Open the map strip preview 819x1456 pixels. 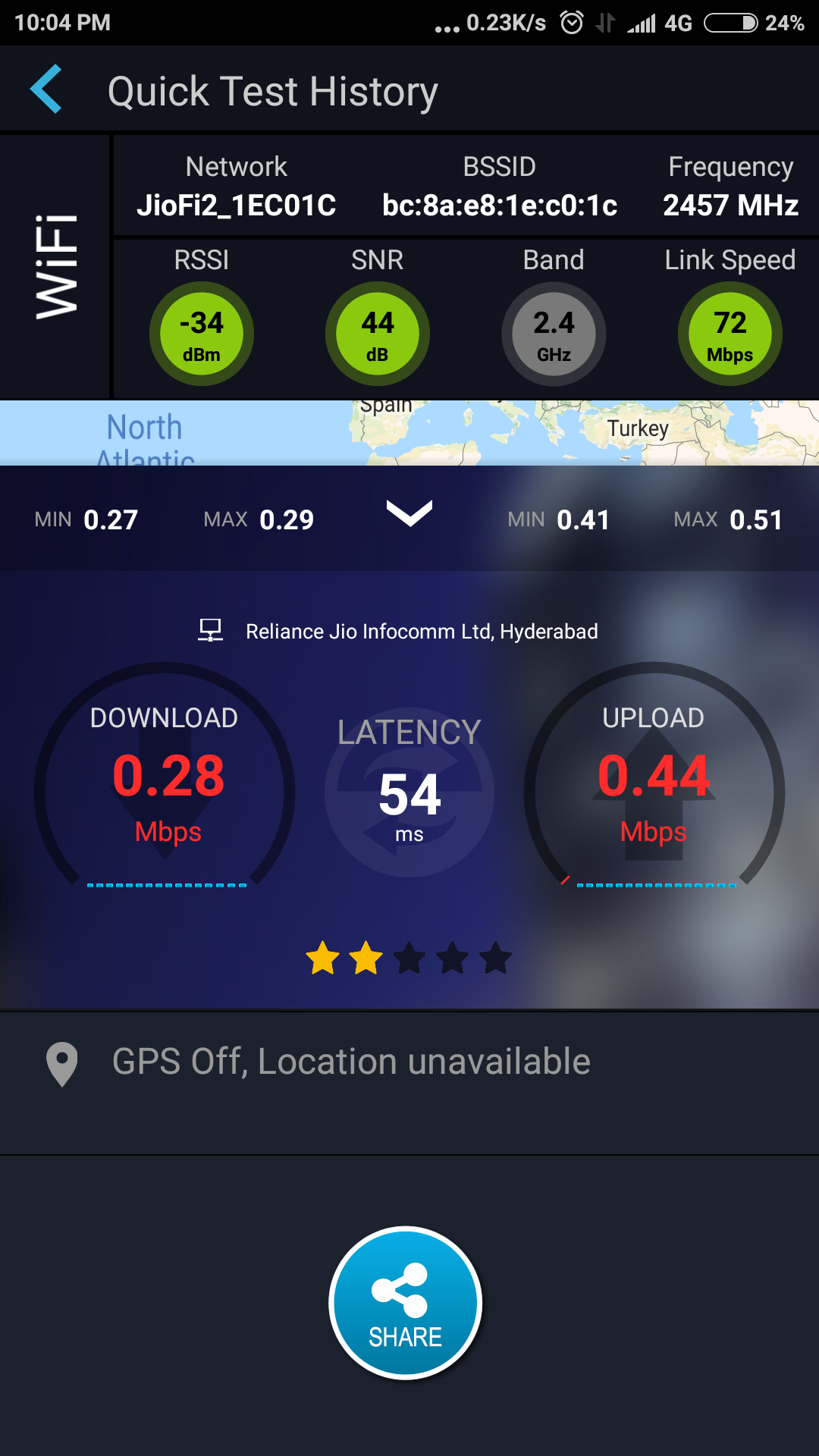[x=409, y=433]
